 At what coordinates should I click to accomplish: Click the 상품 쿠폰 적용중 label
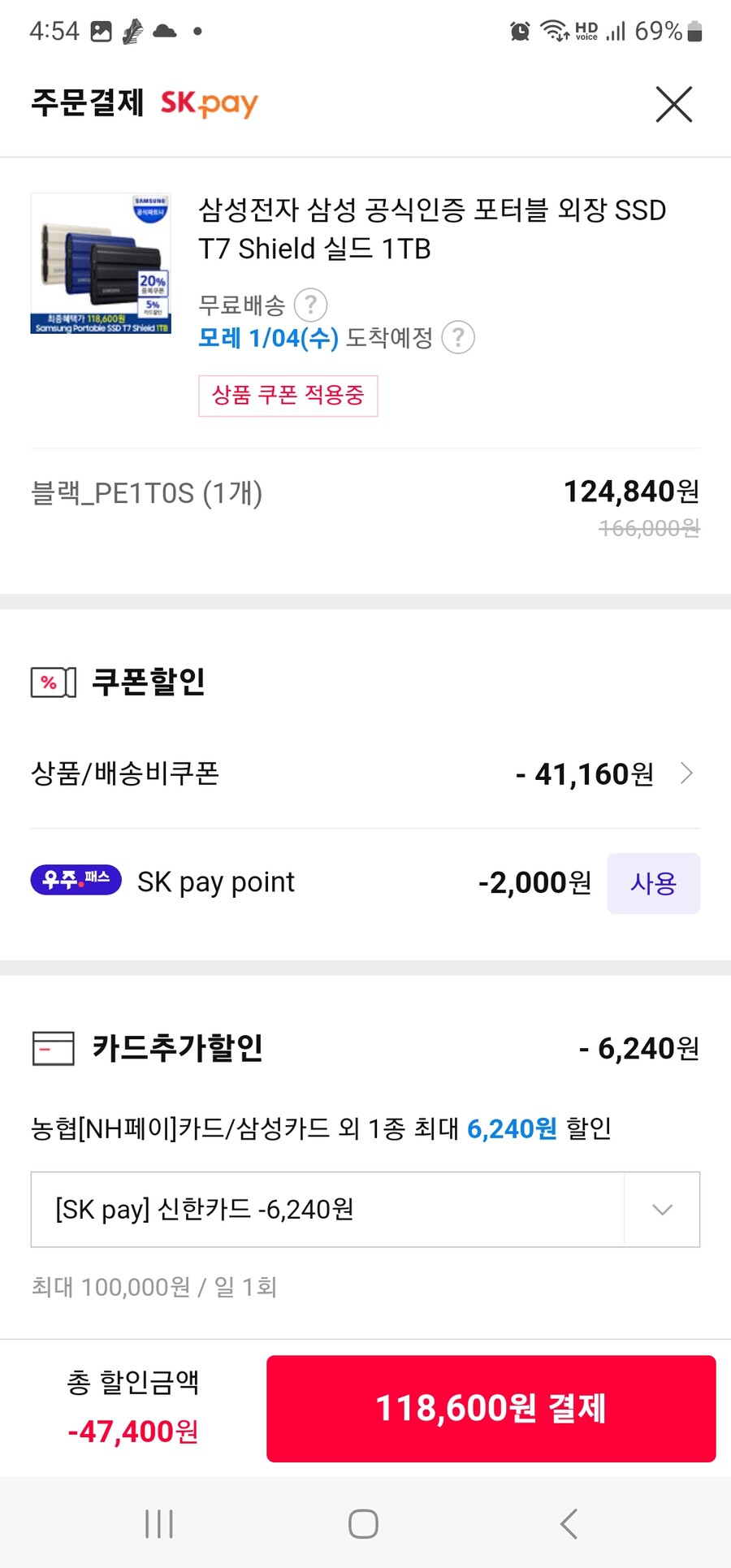[x=288, y=396]
